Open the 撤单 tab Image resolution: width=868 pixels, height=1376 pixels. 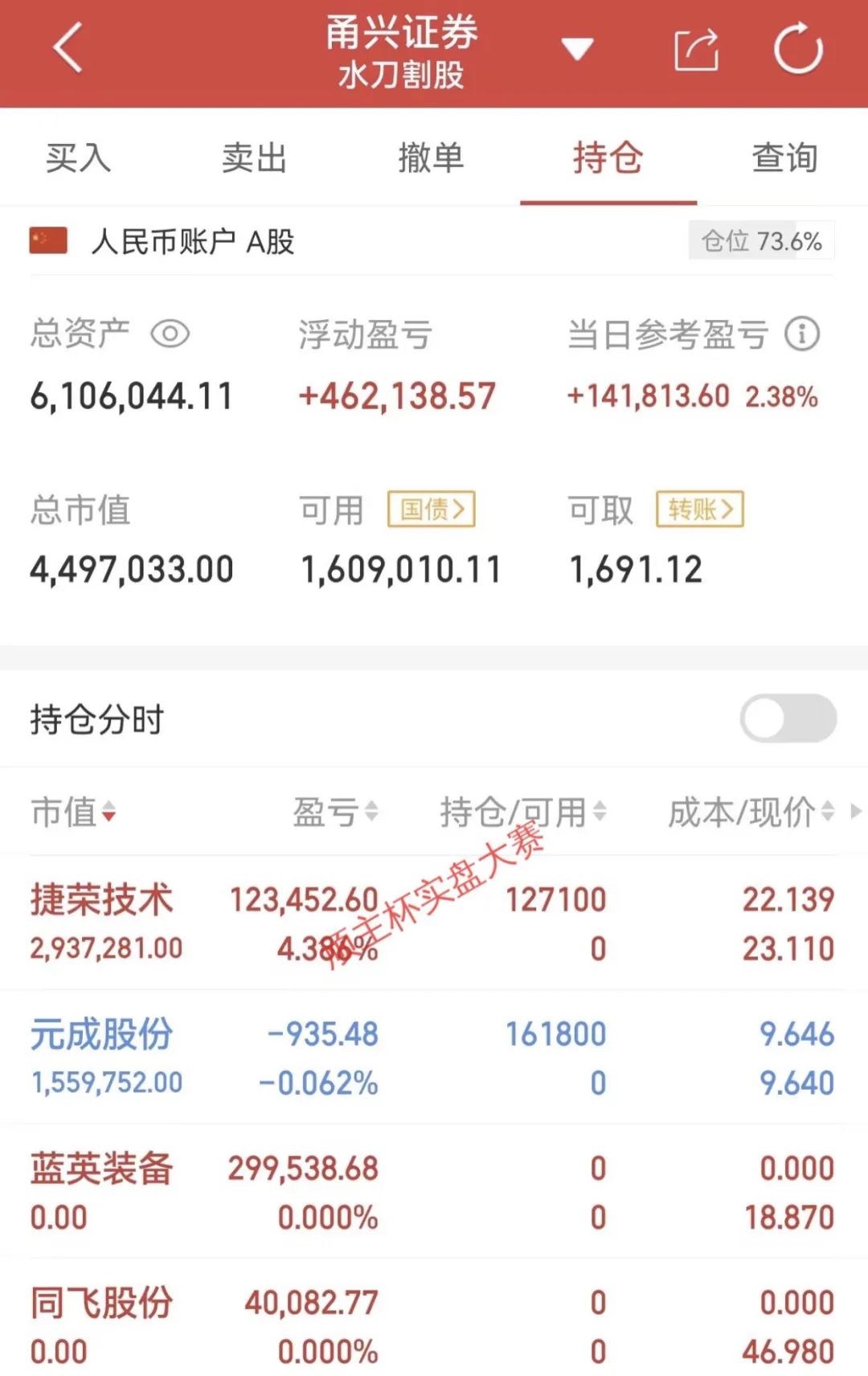click(x=431, y=158)
